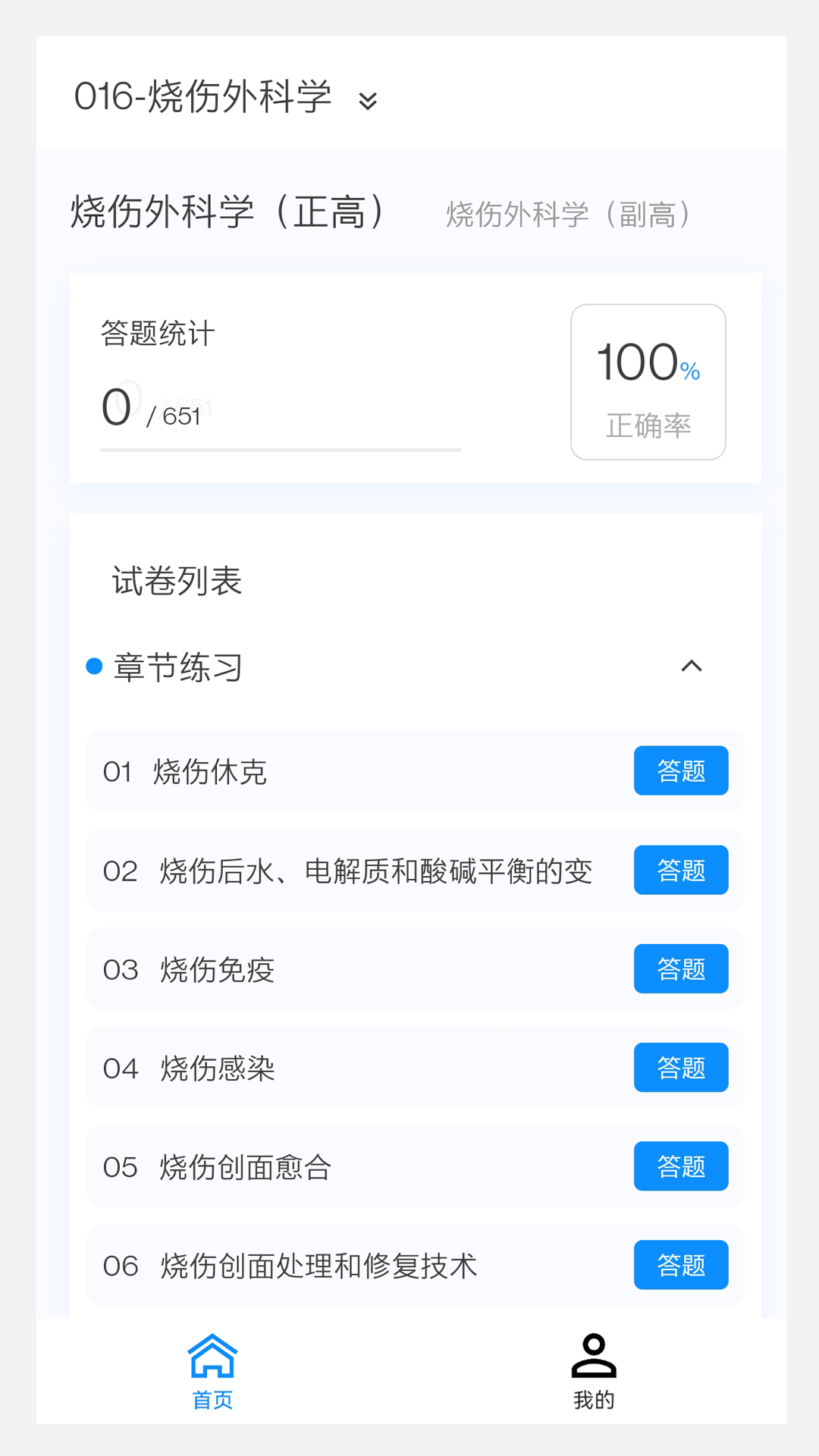Image resolution: width=819 pixels, height=1456 pixels.
Task: Click the 答题 button for 03 烧伤免疫
Action: [680, 968]
